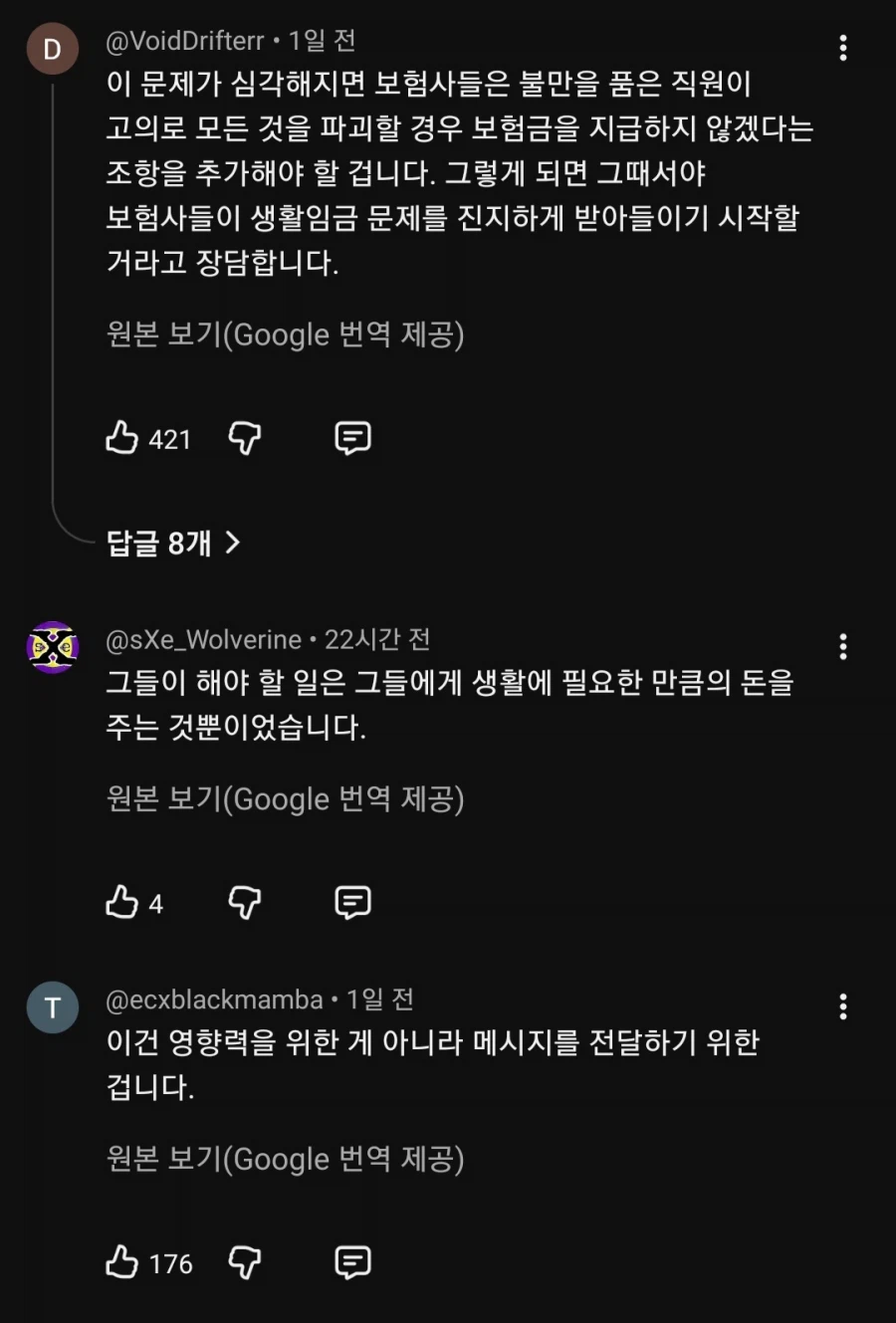The image size is (896, 1323).
Task: Dislike @VoidDrifterr's top comment
Action: [x=243, y=438]
